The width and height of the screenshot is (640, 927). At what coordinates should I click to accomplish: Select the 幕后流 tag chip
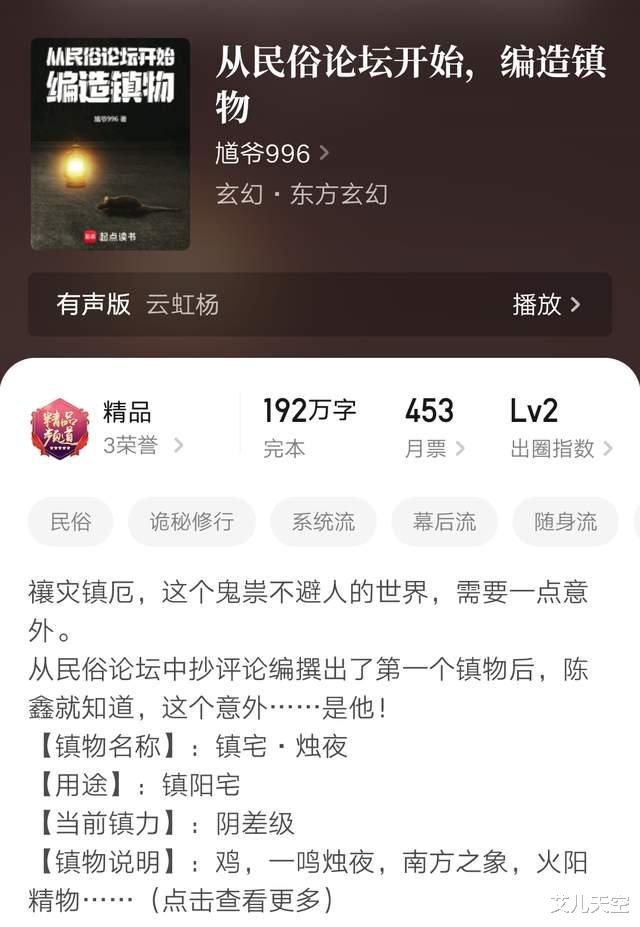coord(444,522)
